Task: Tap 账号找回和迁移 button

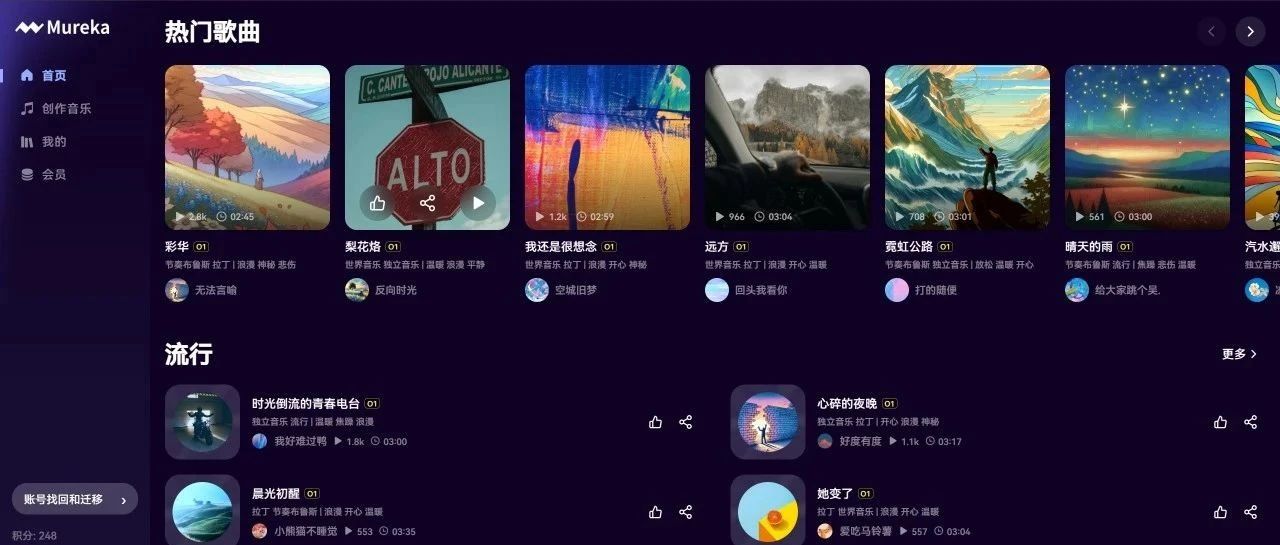Action: 74,499
